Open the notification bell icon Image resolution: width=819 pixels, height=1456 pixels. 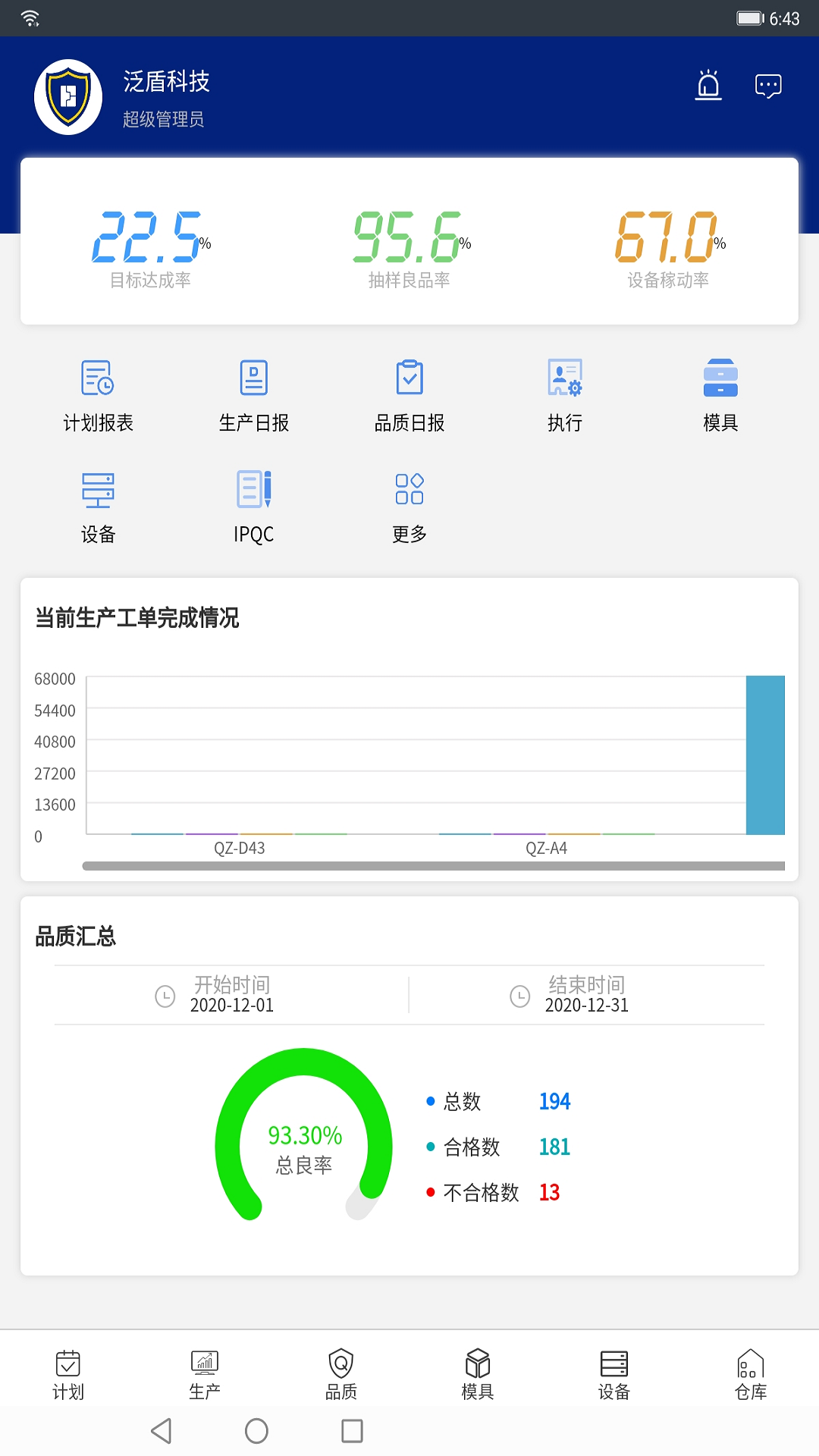pos(708,86)
